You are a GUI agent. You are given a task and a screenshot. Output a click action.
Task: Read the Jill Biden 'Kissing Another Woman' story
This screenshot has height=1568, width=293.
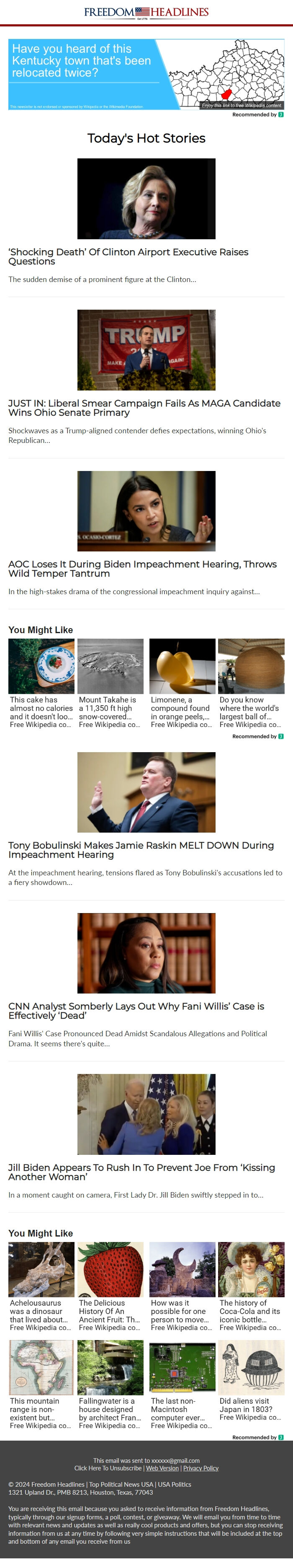point(141,1172)
